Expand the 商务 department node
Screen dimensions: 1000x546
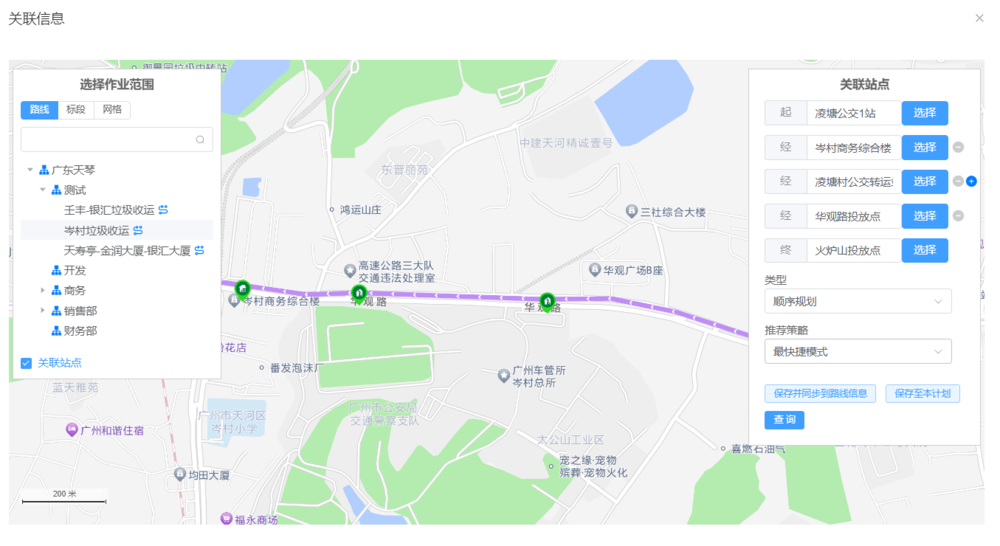point(43,291)
